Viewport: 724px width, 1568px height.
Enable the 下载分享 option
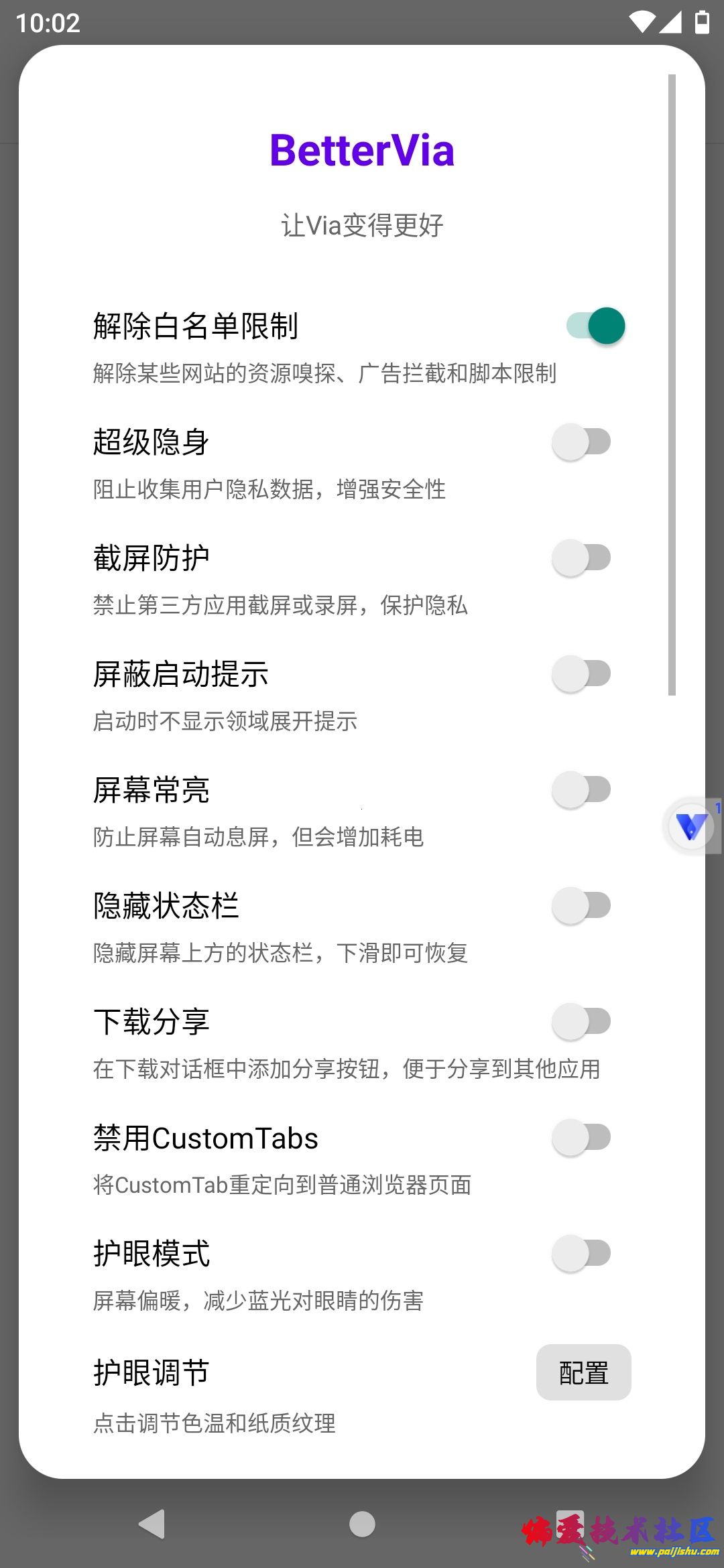(581, 1022)
